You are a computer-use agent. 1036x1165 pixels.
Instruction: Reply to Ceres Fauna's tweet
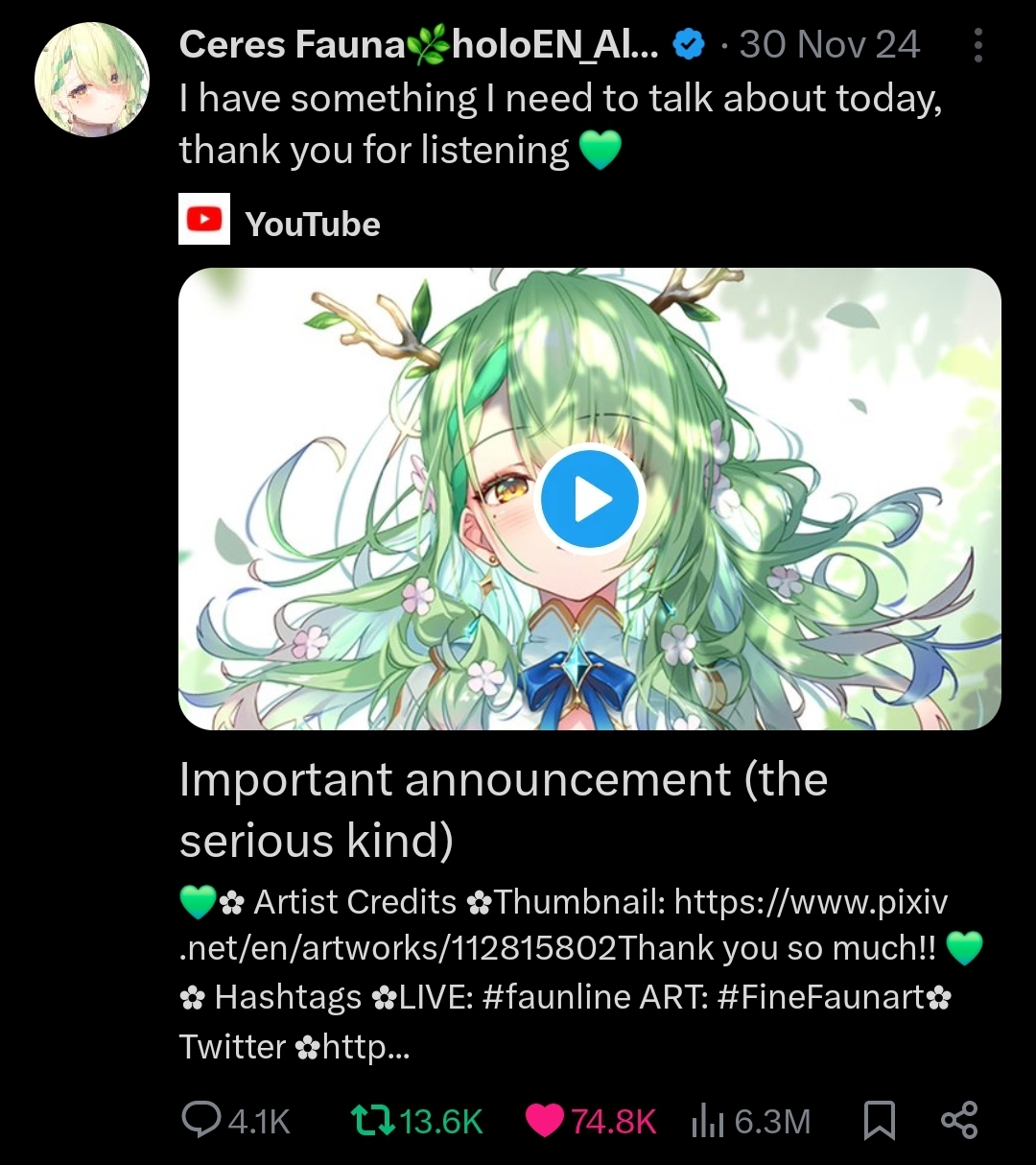[201, 1120]
